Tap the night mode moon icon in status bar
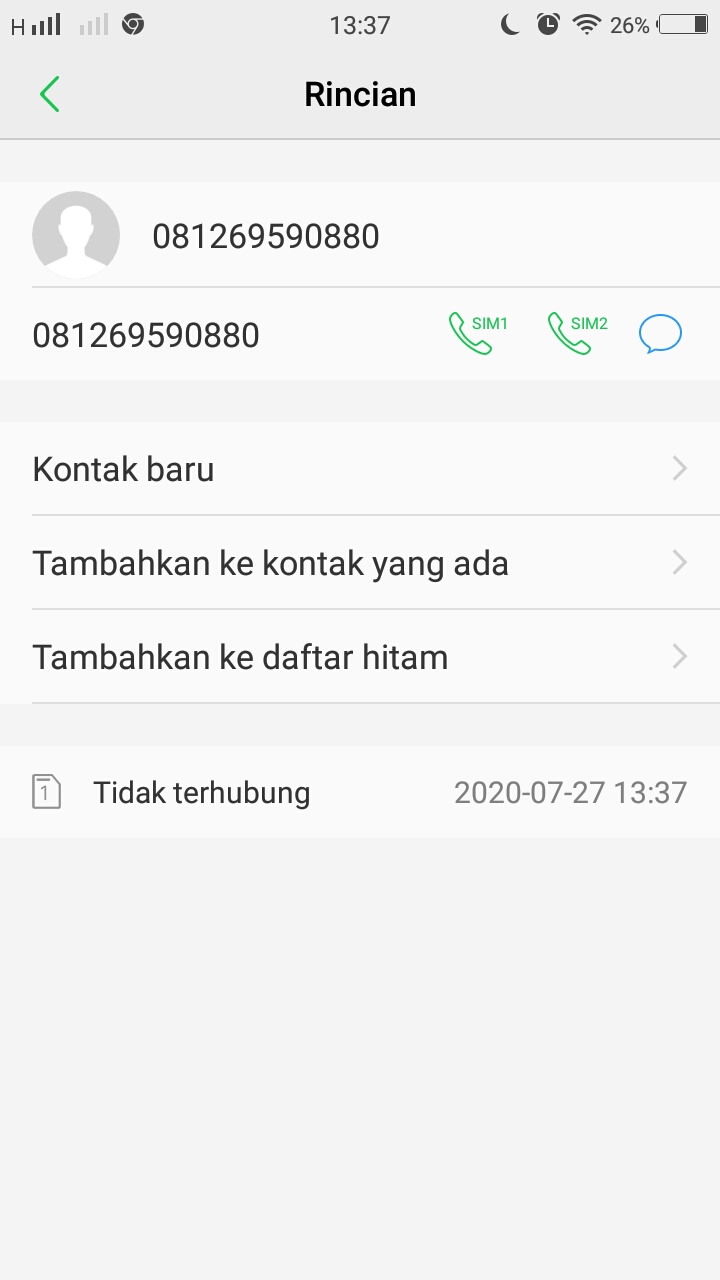 pos(509,25)
